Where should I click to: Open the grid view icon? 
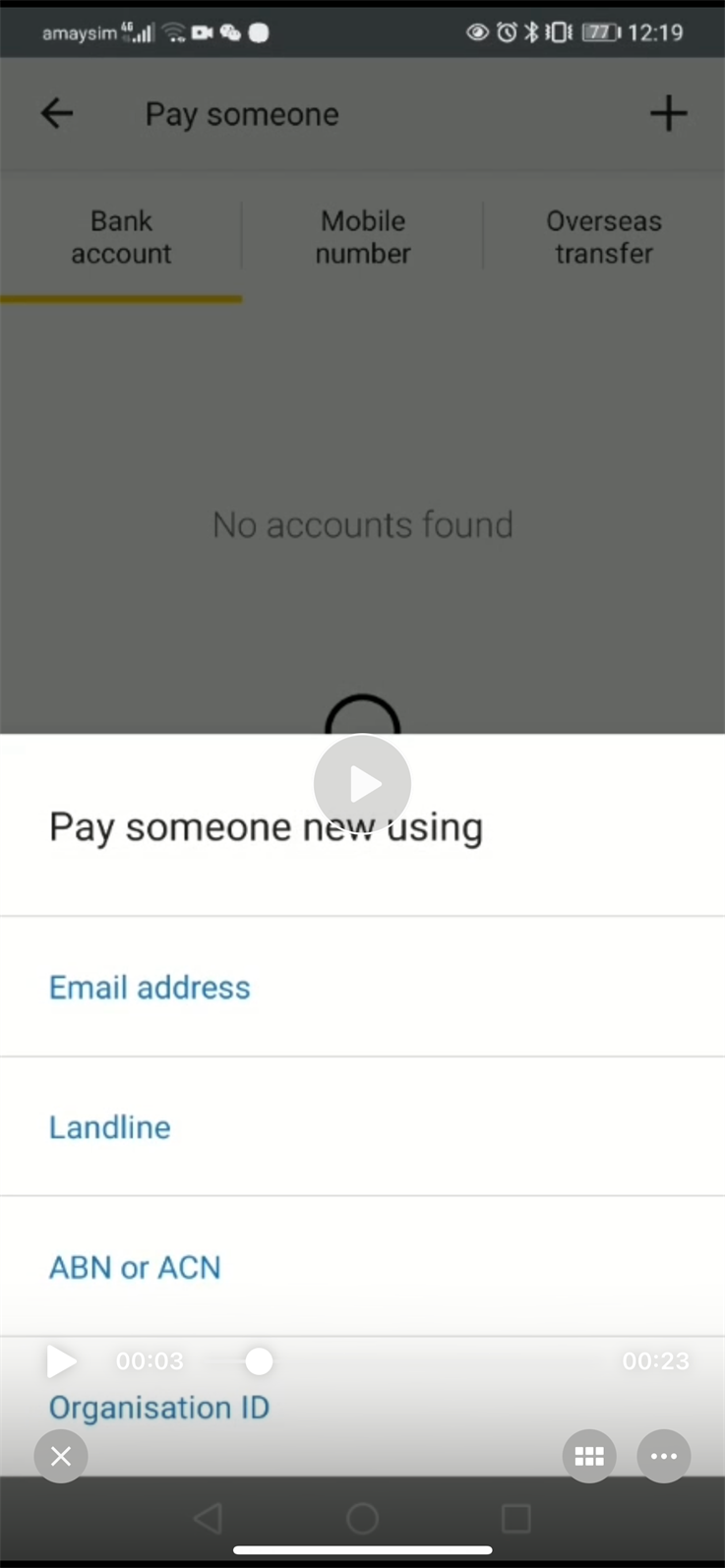tap(589, 1456)
